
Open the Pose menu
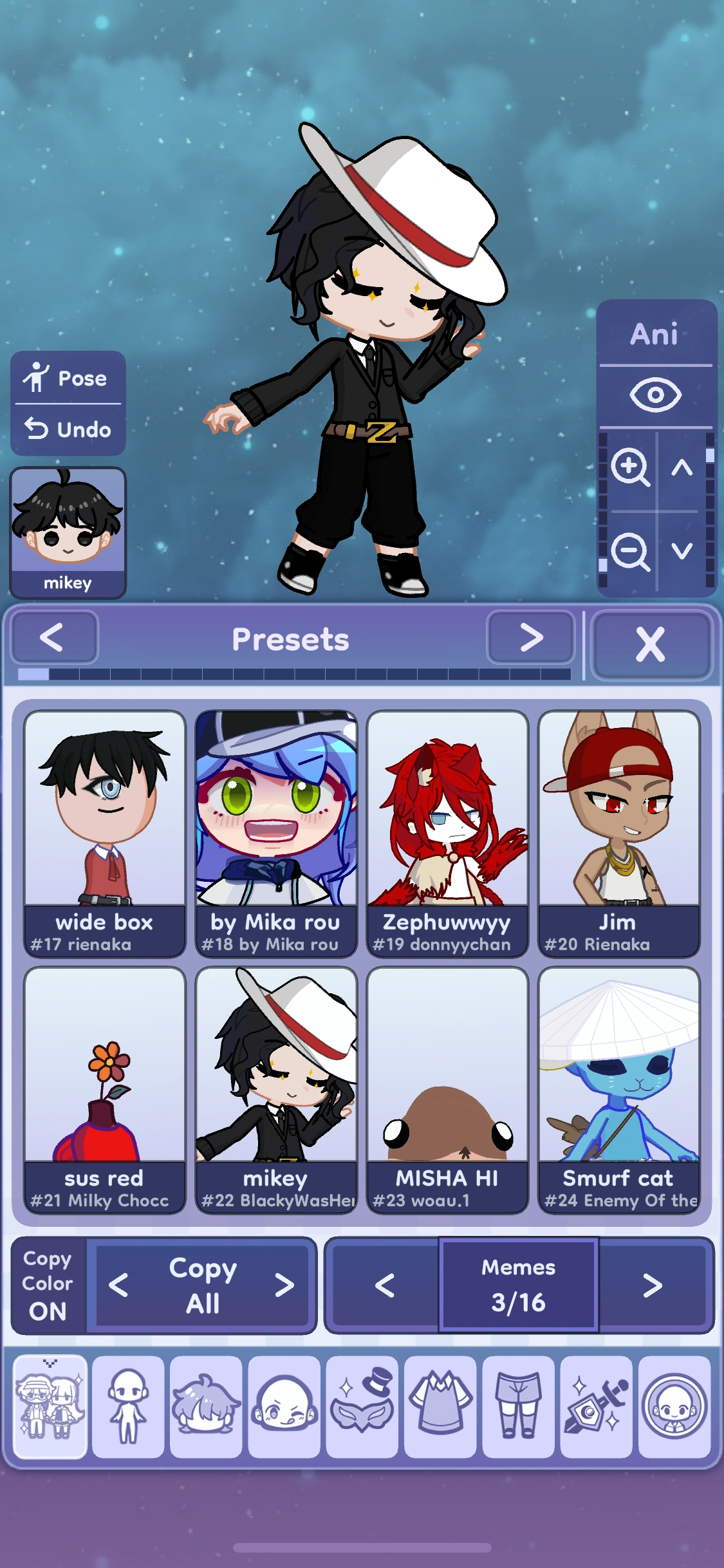(68, 378)
